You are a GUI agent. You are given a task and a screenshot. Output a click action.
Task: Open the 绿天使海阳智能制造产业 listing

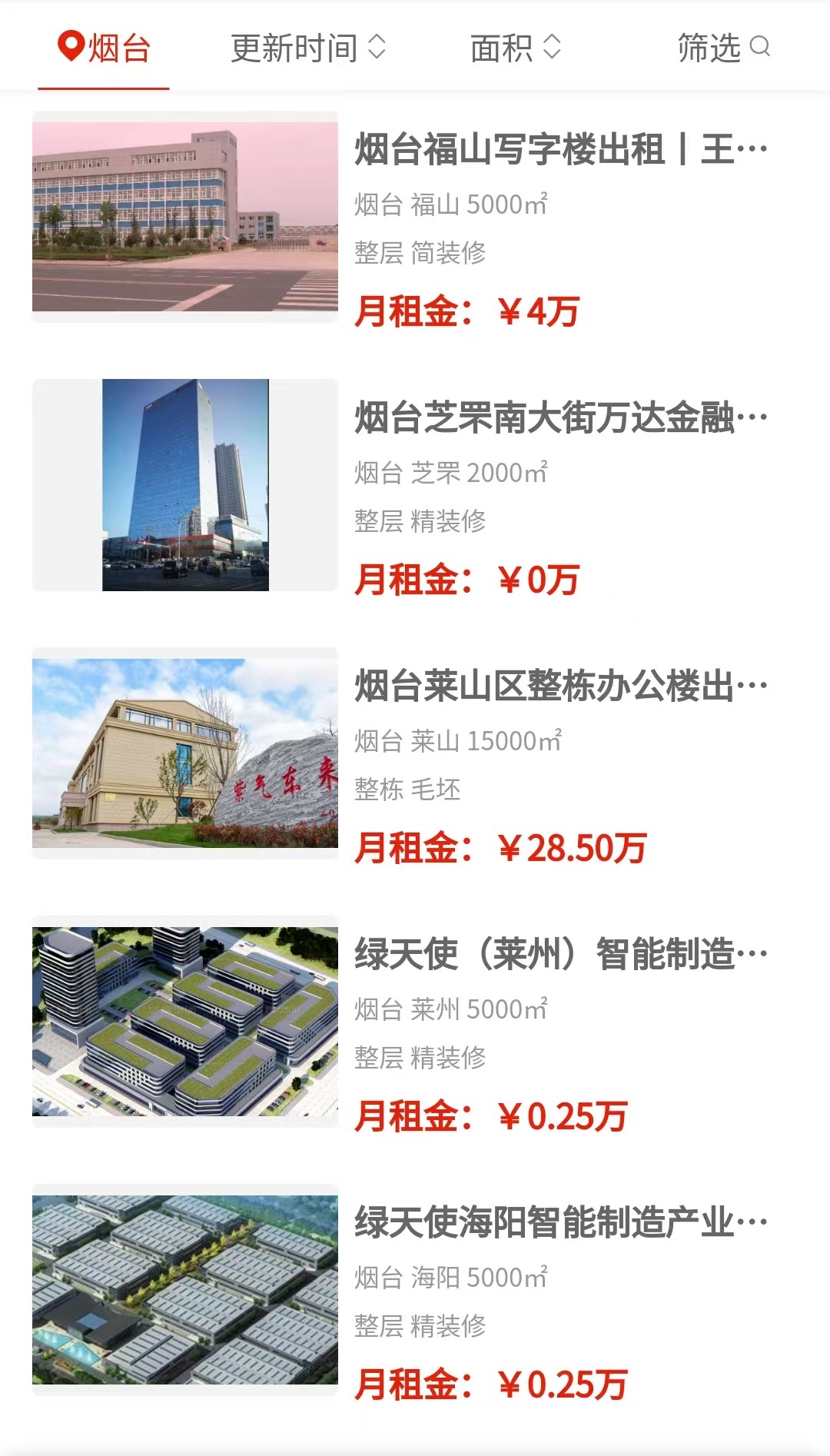click(415, 1290)
